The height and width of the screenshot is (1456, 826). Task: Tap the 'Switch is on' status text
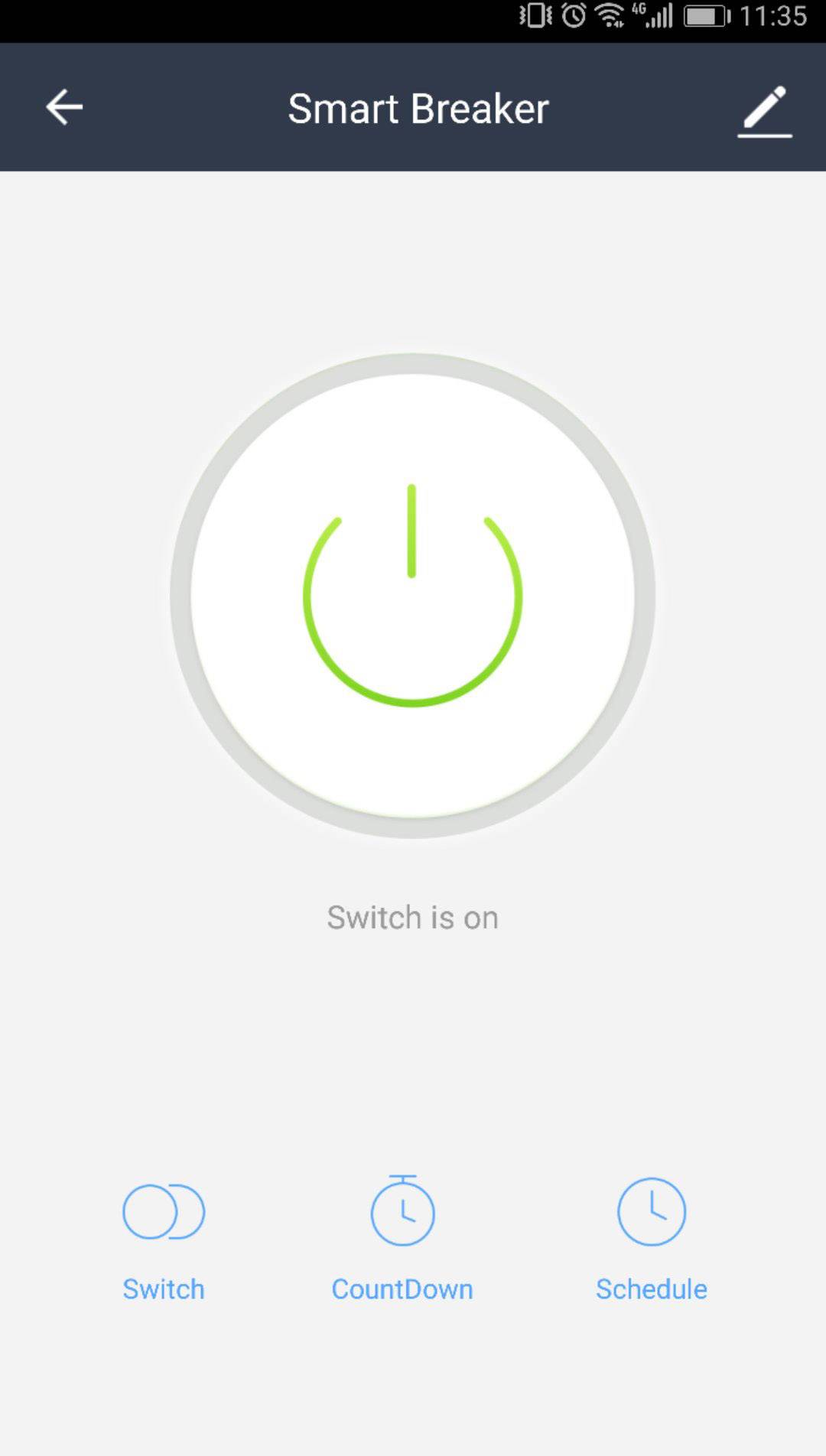tap(412, 916)
